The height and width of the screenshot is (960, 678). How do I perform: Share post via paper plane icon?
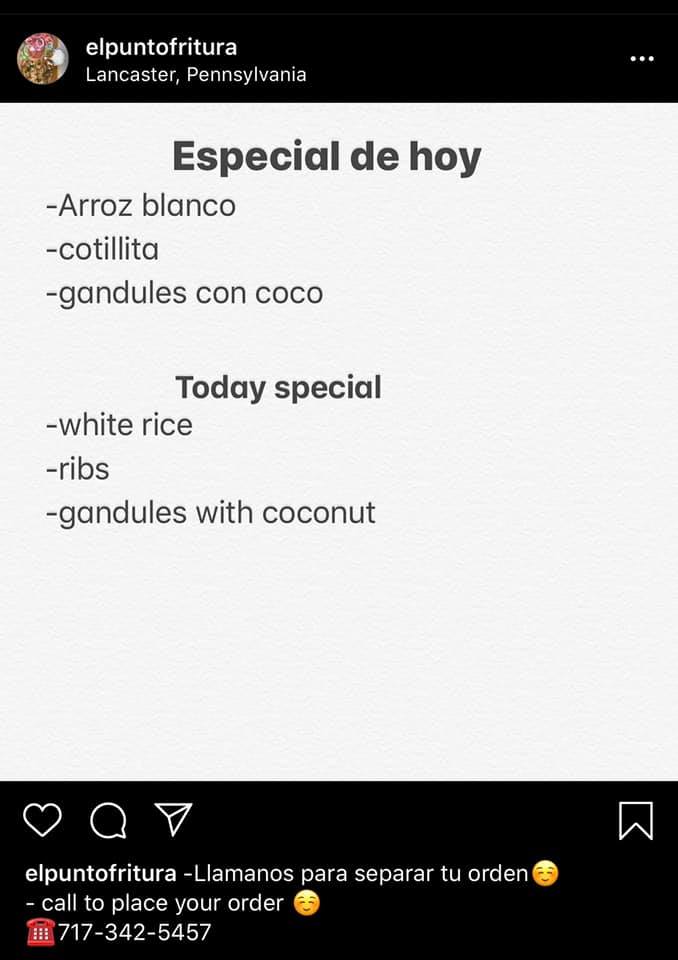(x=174, y=819)
